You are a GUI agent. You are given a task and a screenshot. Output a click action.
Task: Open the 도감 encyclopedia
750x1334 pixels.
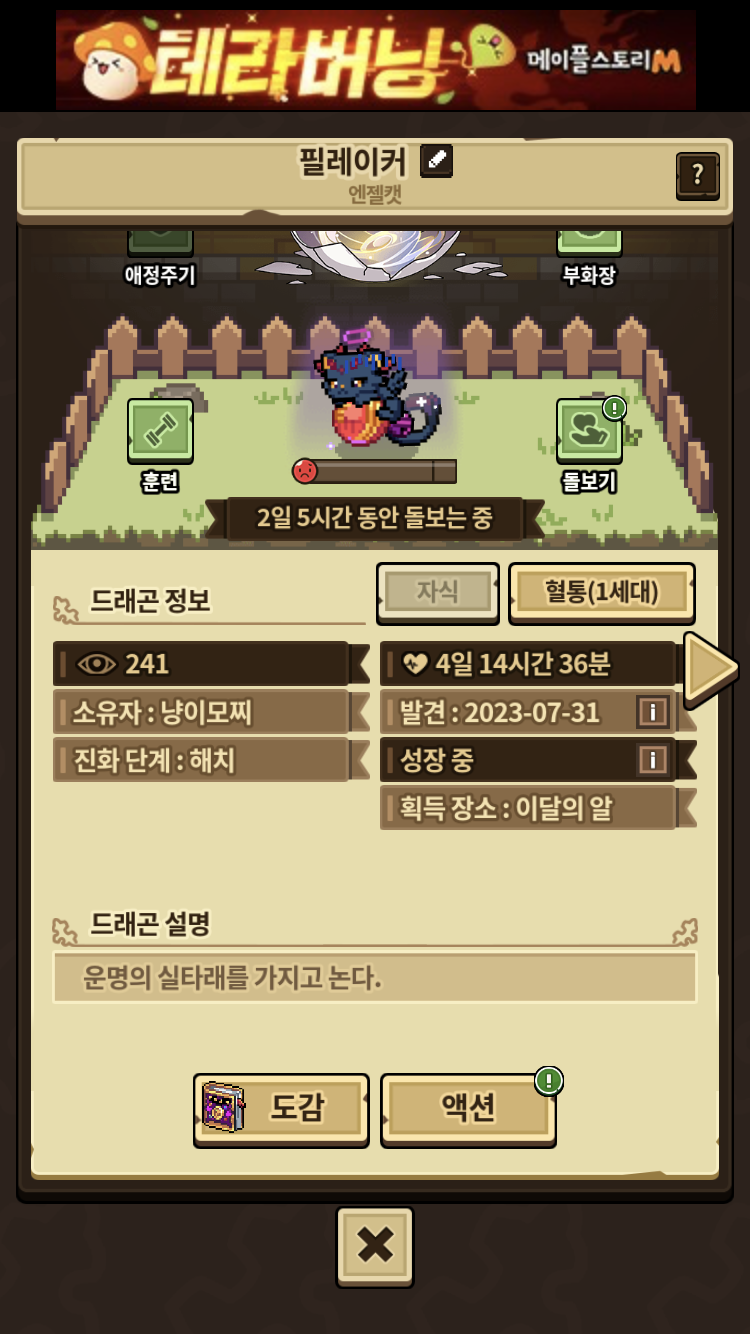[x=281, y=1108]
